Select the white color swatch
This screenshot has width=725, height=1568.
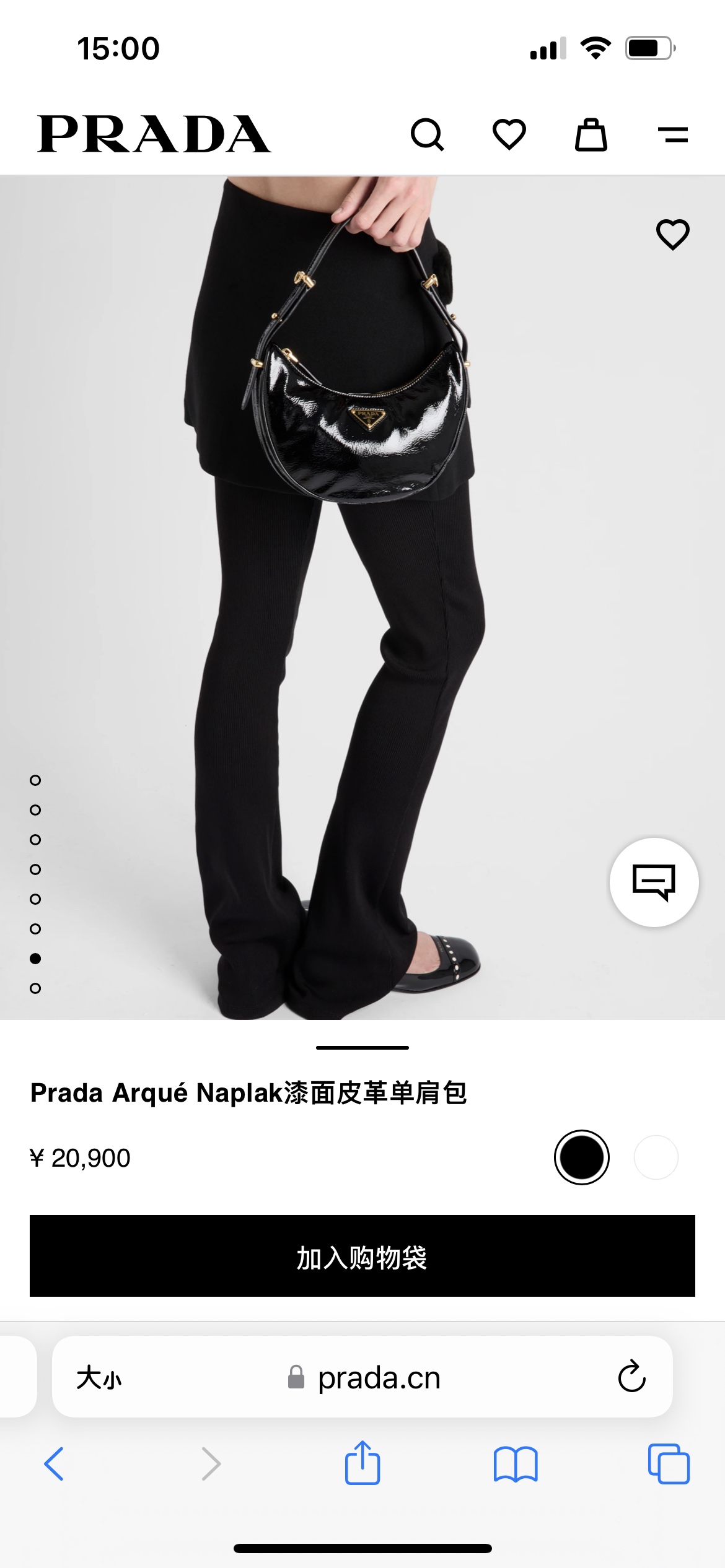pos(656,1157)
